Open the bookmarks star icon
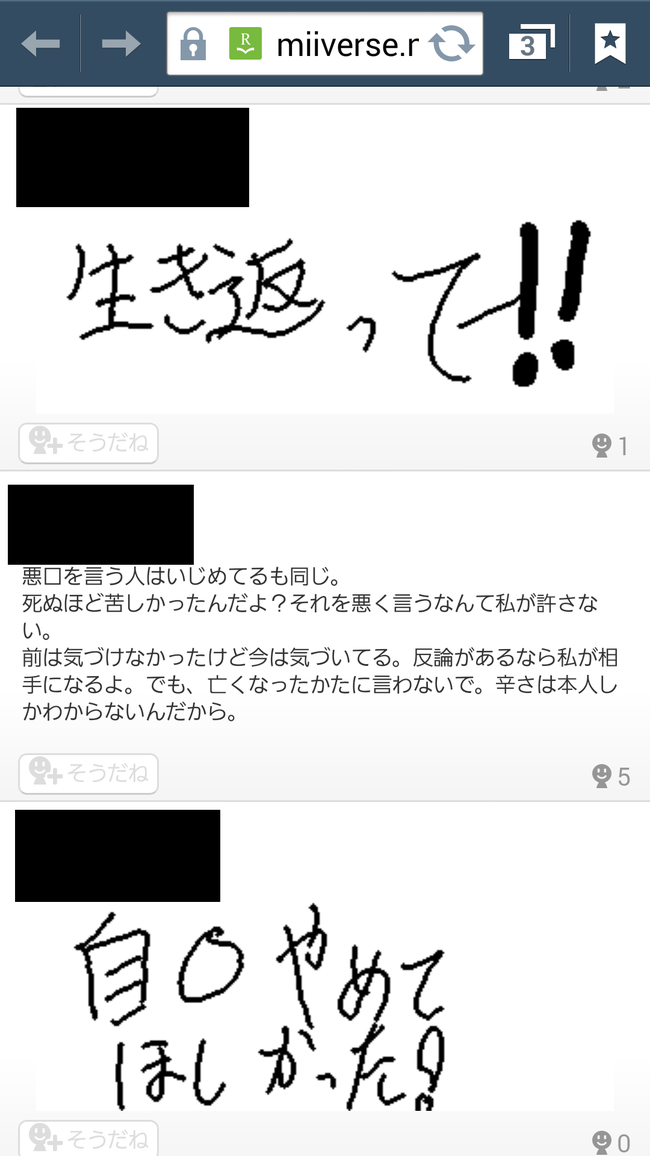 click(610, 44)
